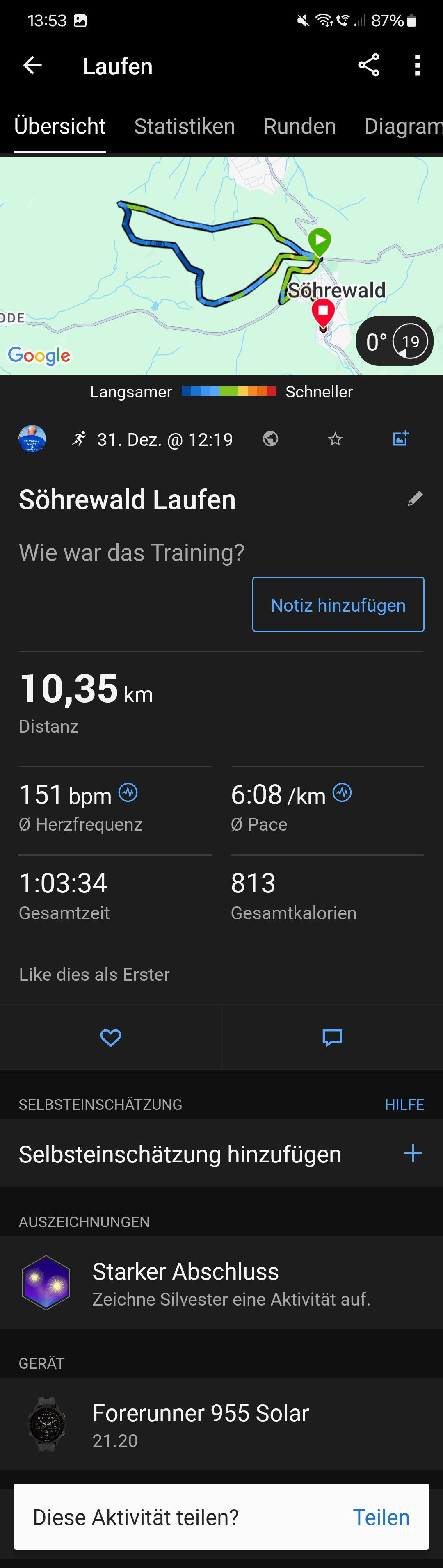Viewport: 443px width, 1568px height.
Task: Open the Starker Abschluss badge
Action: [x=221, y=1283]
